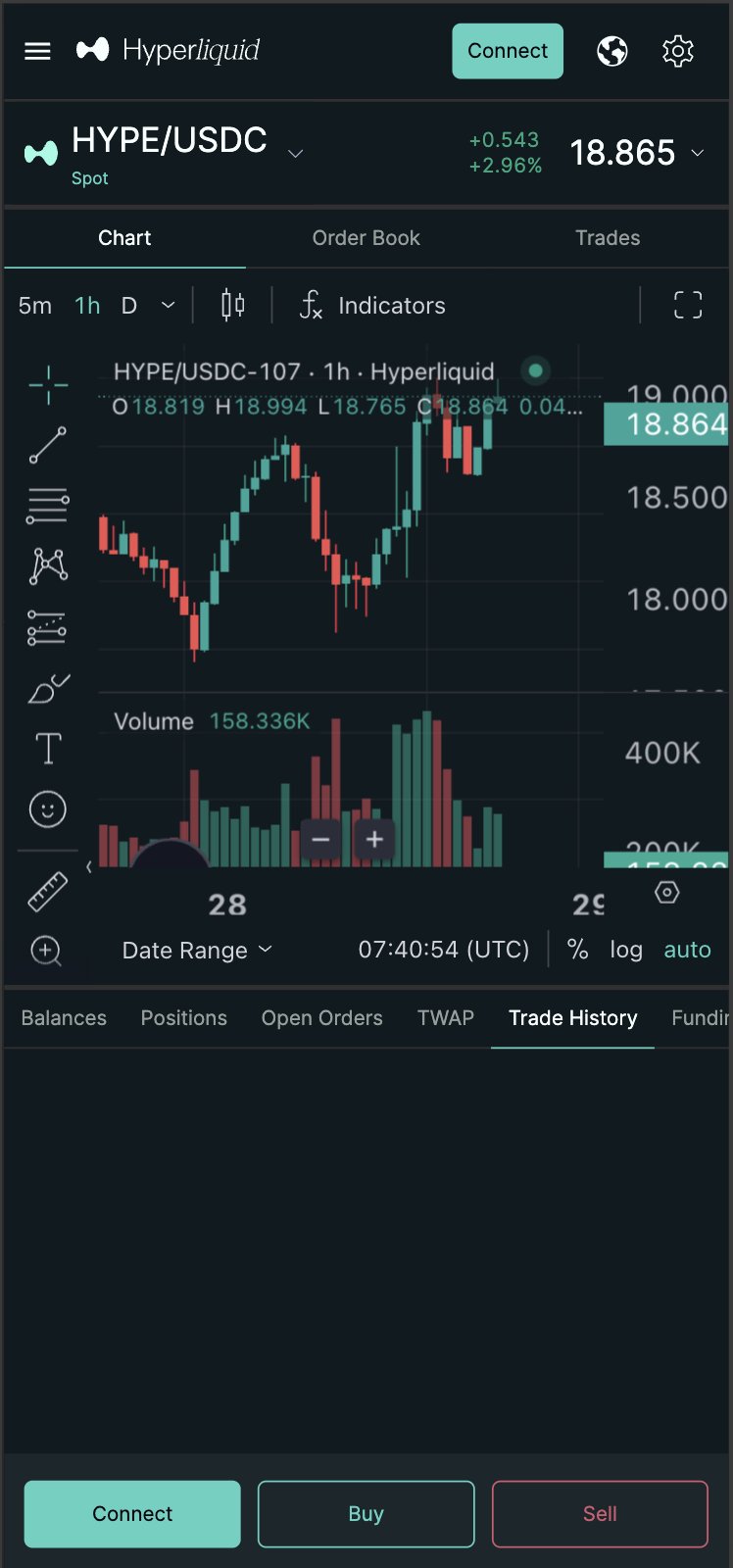The height and width of the screenshot is (1568, 733).
Task: Enter fullscreen chart mode
Action: [688, 306]
